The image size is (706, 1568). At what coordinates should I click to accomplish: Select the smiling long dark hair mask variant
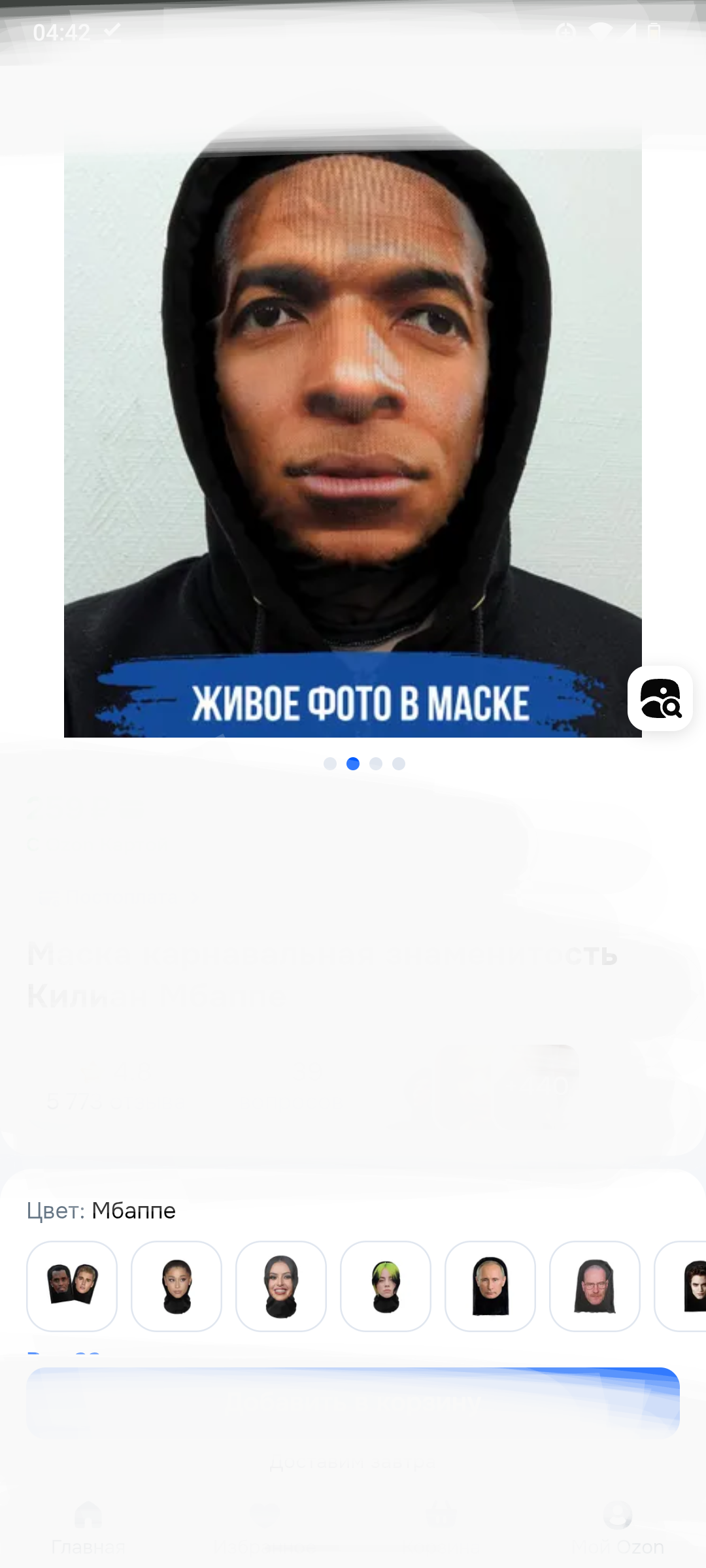point(281,1286)
